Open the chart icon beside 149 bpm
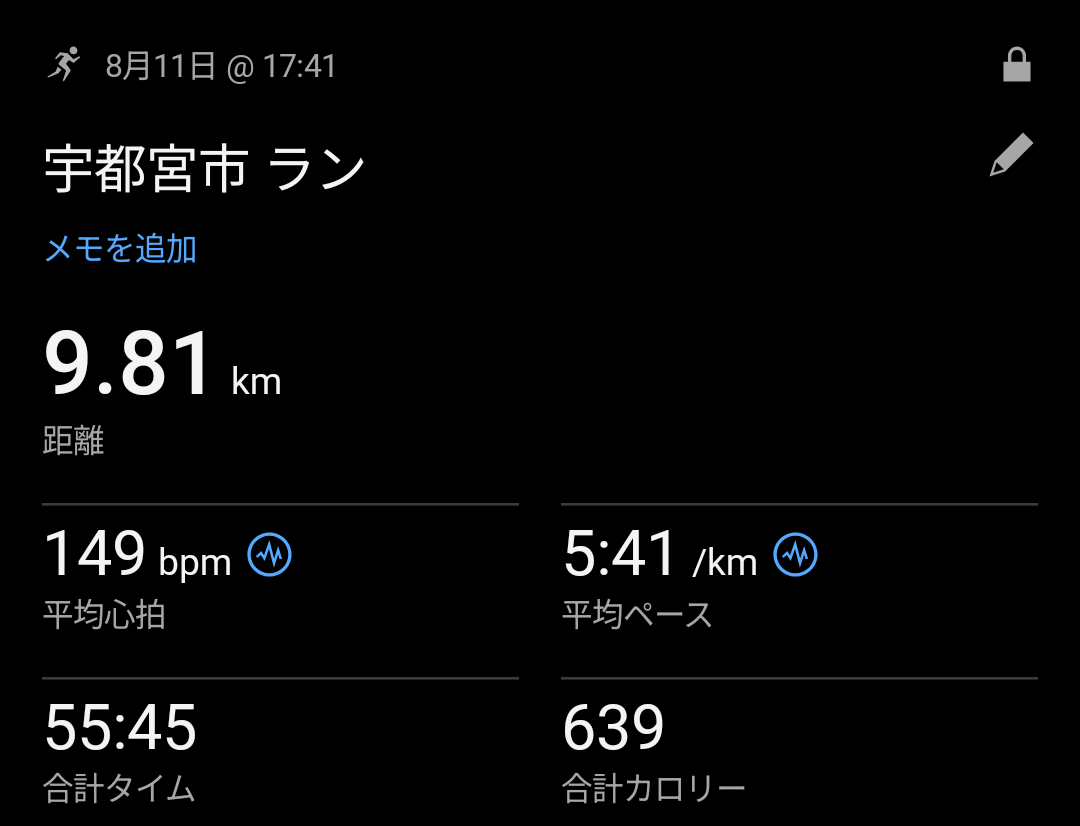Image resolution: width=1080 pixels, height=826 pixels. tap(270, 554)
